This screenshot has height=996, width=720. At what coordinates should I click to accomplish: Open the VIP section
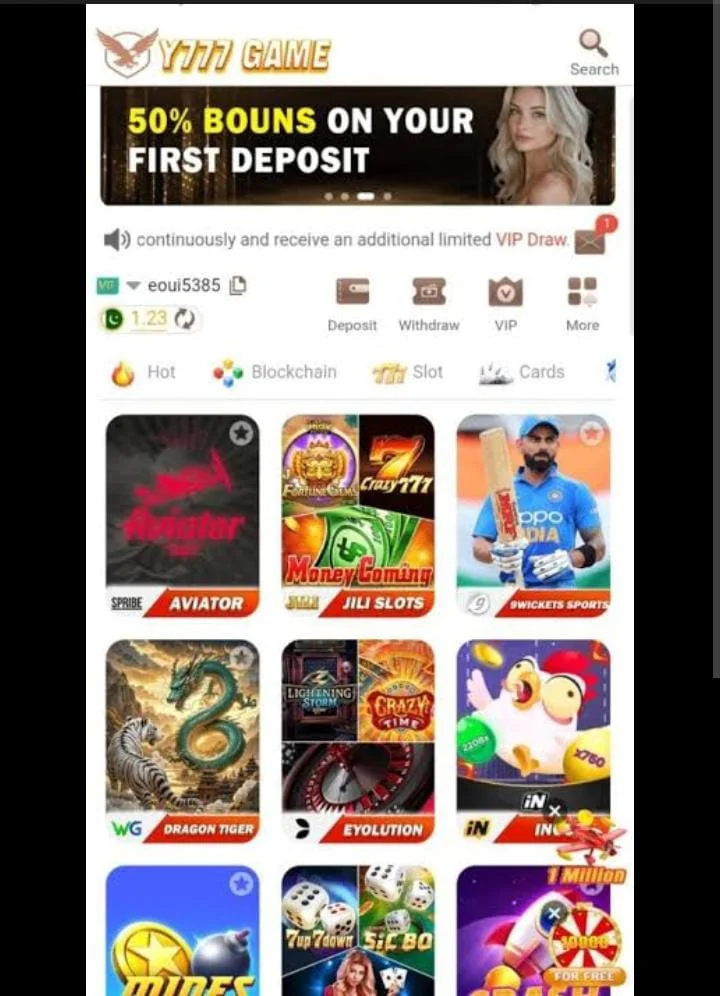(505, 304)
